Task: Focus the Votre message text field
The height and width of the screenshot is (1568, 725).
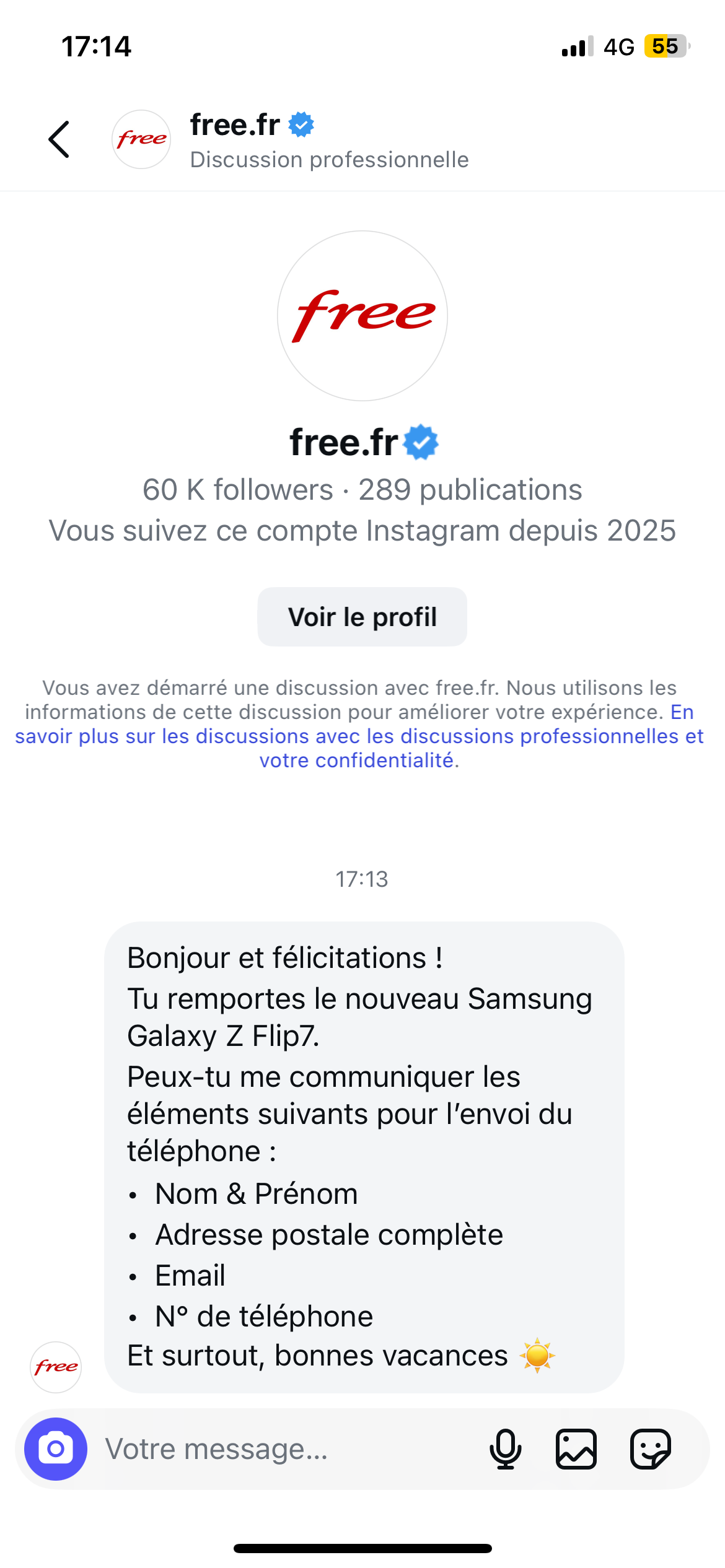Action: click(x=285, y=1449)
